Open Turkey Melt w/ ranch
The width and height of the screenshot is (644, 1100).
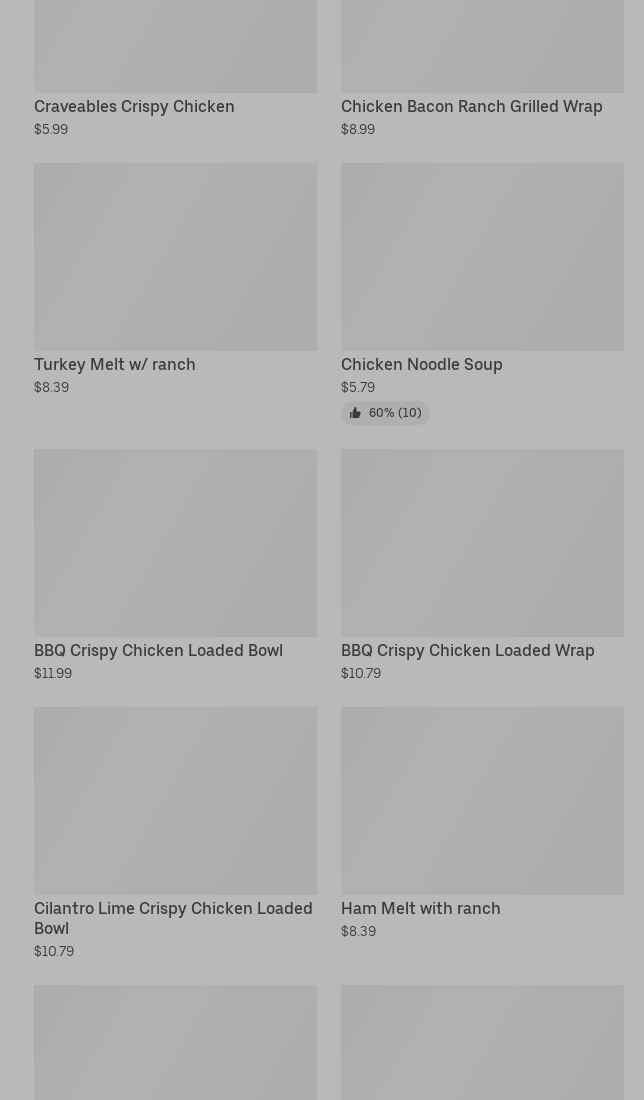coord(115,364)
